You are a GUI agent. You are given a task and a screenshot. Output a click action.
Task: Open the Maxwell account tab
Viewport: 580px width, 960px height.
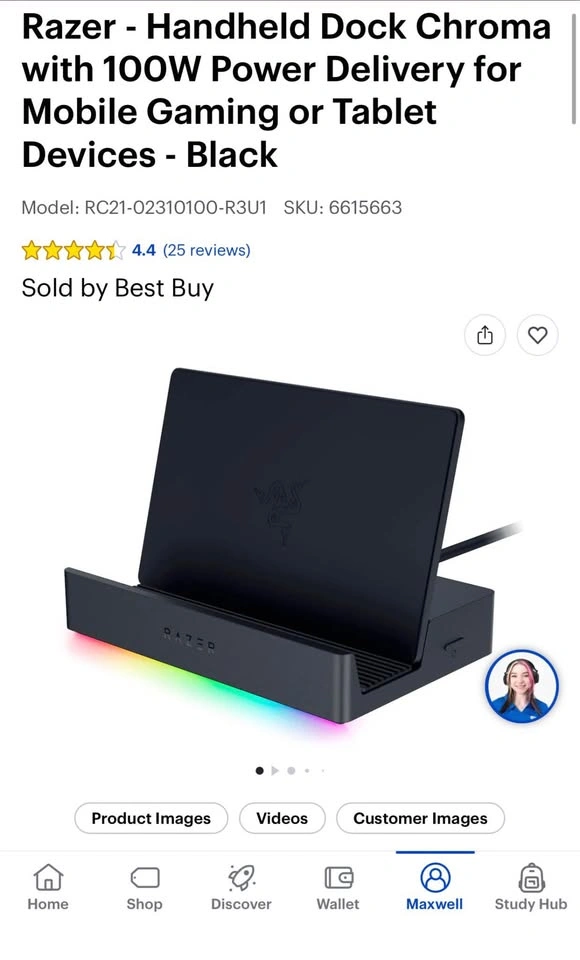point(435,887)
